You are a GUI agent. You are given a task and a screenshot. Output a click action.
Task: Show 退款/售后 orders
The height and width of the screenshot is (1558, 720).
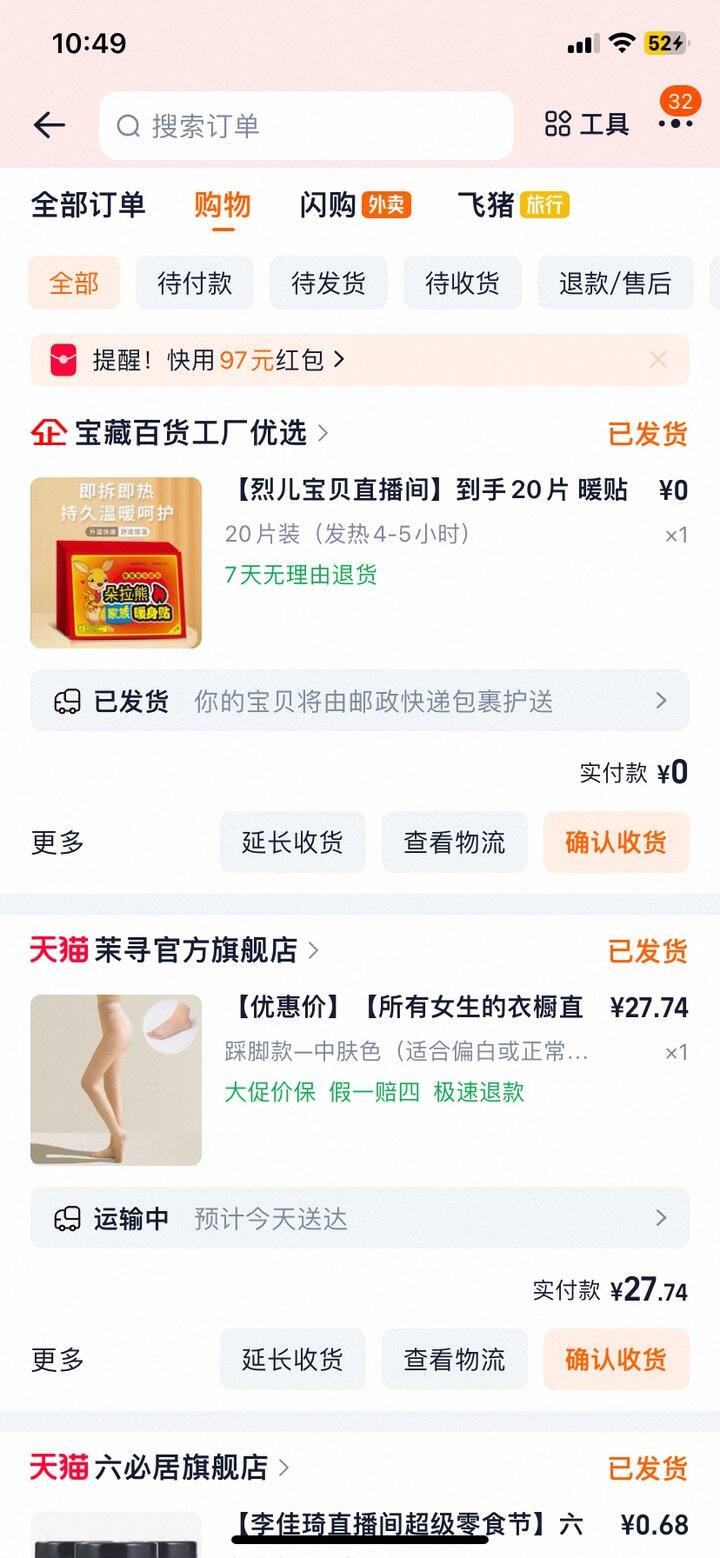click(615, 283)
